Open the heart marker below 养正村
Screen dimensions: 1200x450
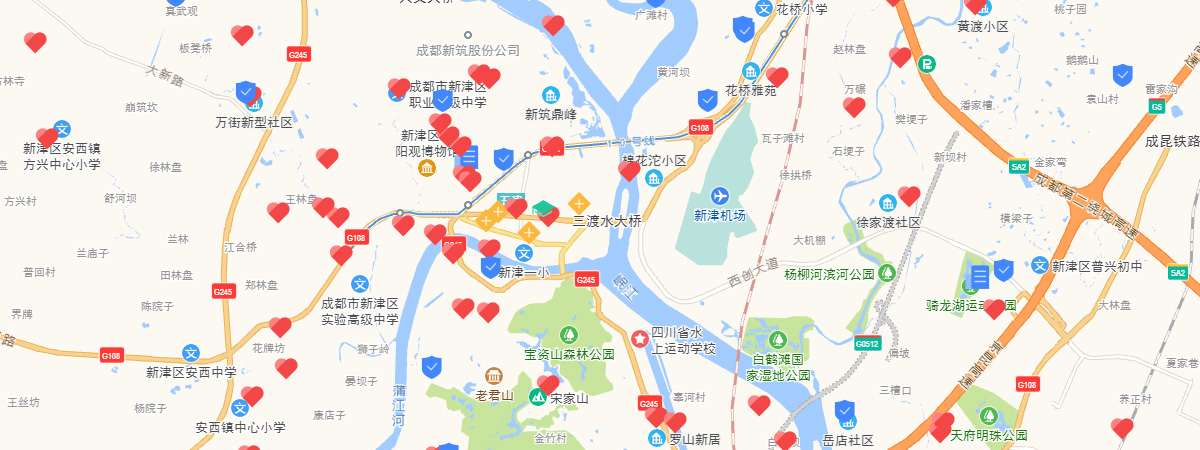click(x=1122, y=428)
